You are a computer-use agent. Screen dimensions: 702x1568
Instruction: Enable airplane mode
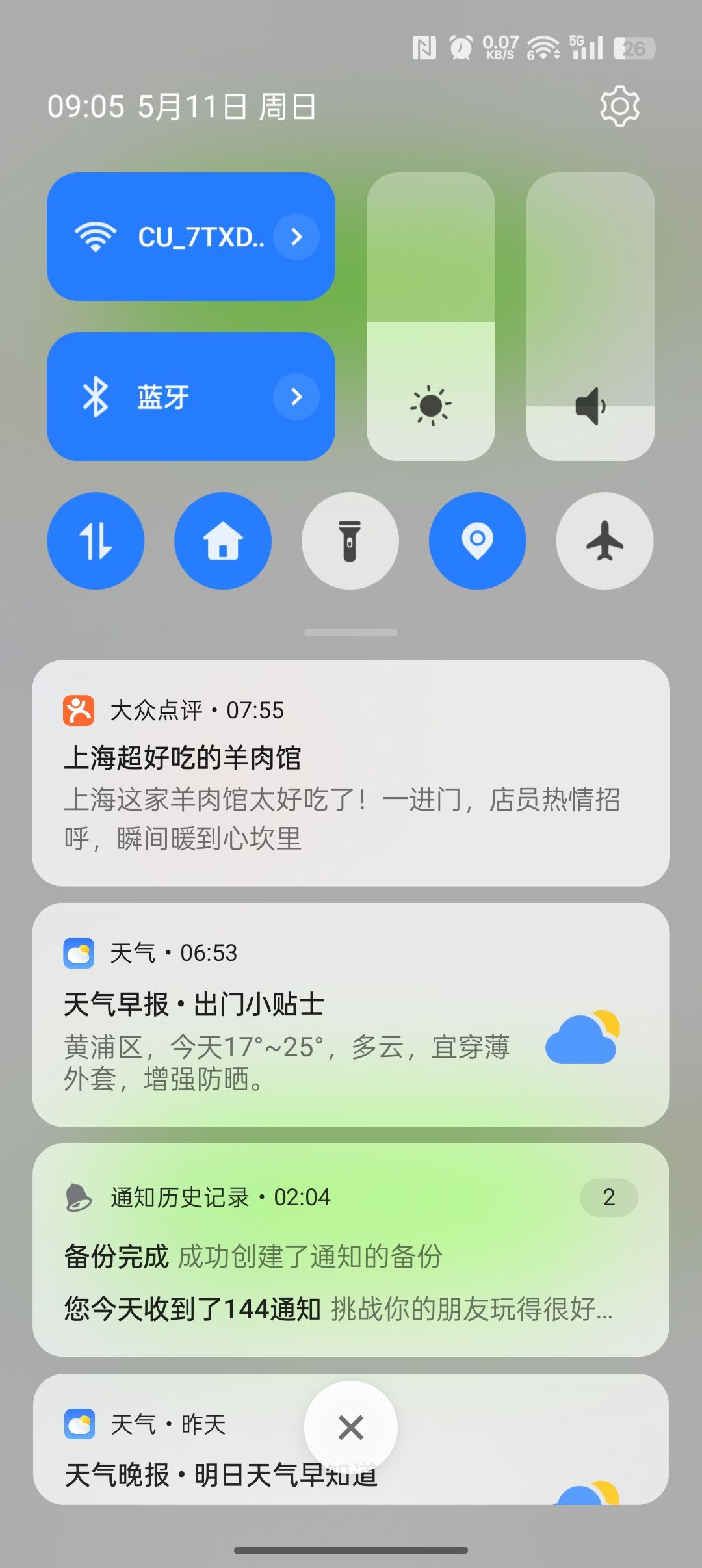[604, 541]
